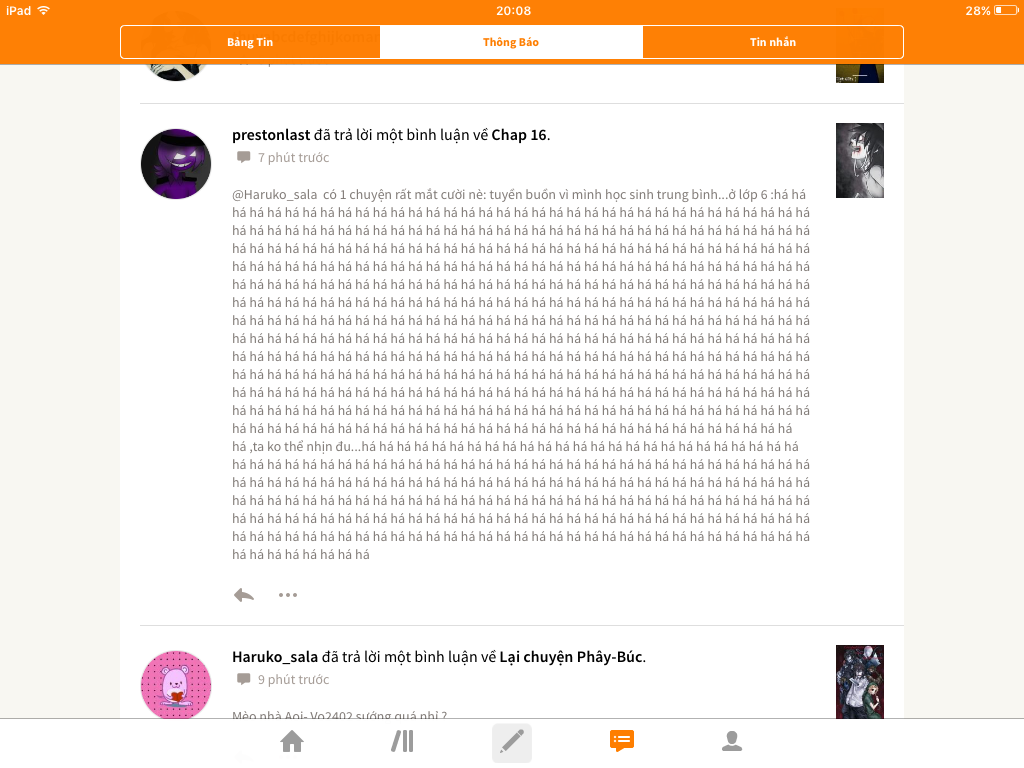Open the Chap 16 link
Viewport: 1024px width, 768px height.
point(519,135)
